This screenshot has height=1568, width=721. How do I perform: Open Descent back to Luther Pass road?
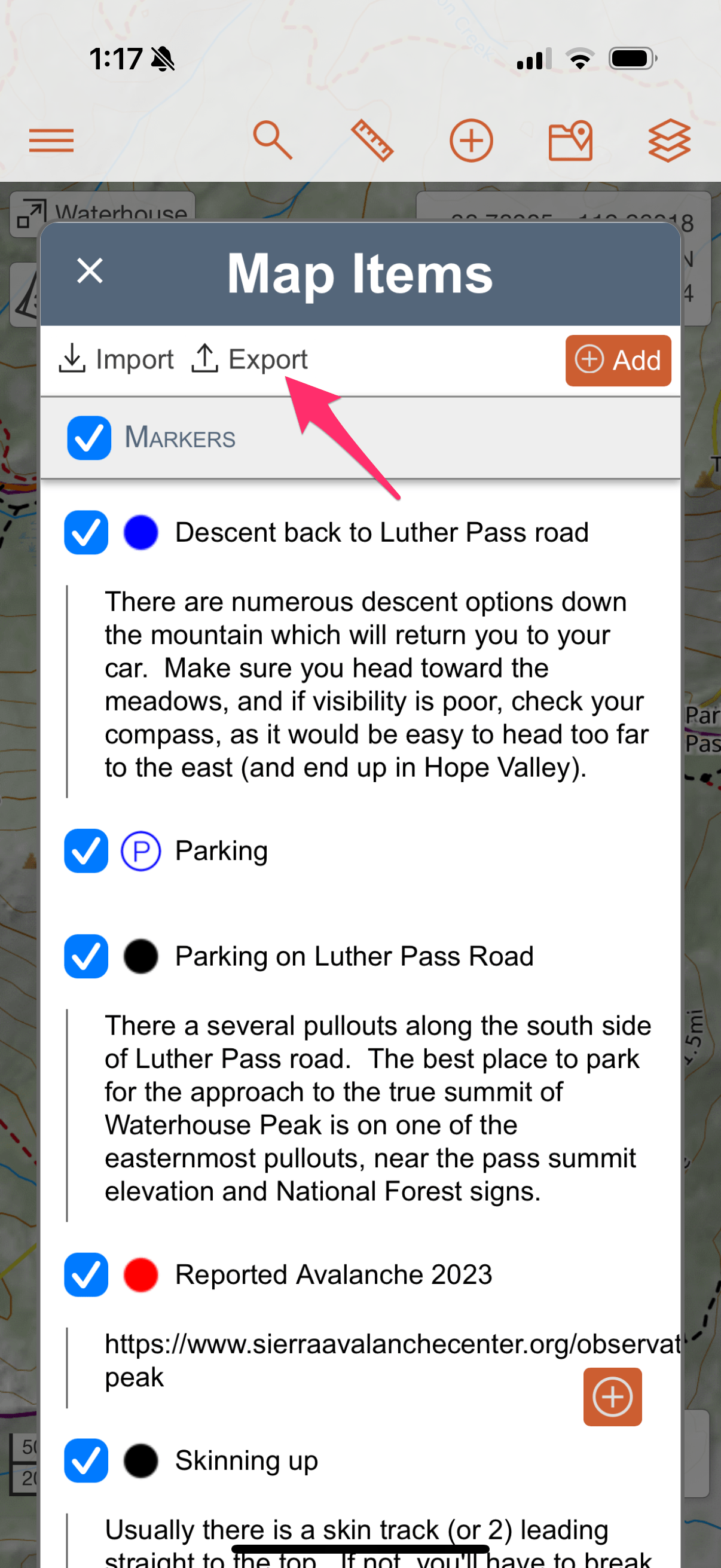coord(381,533)
